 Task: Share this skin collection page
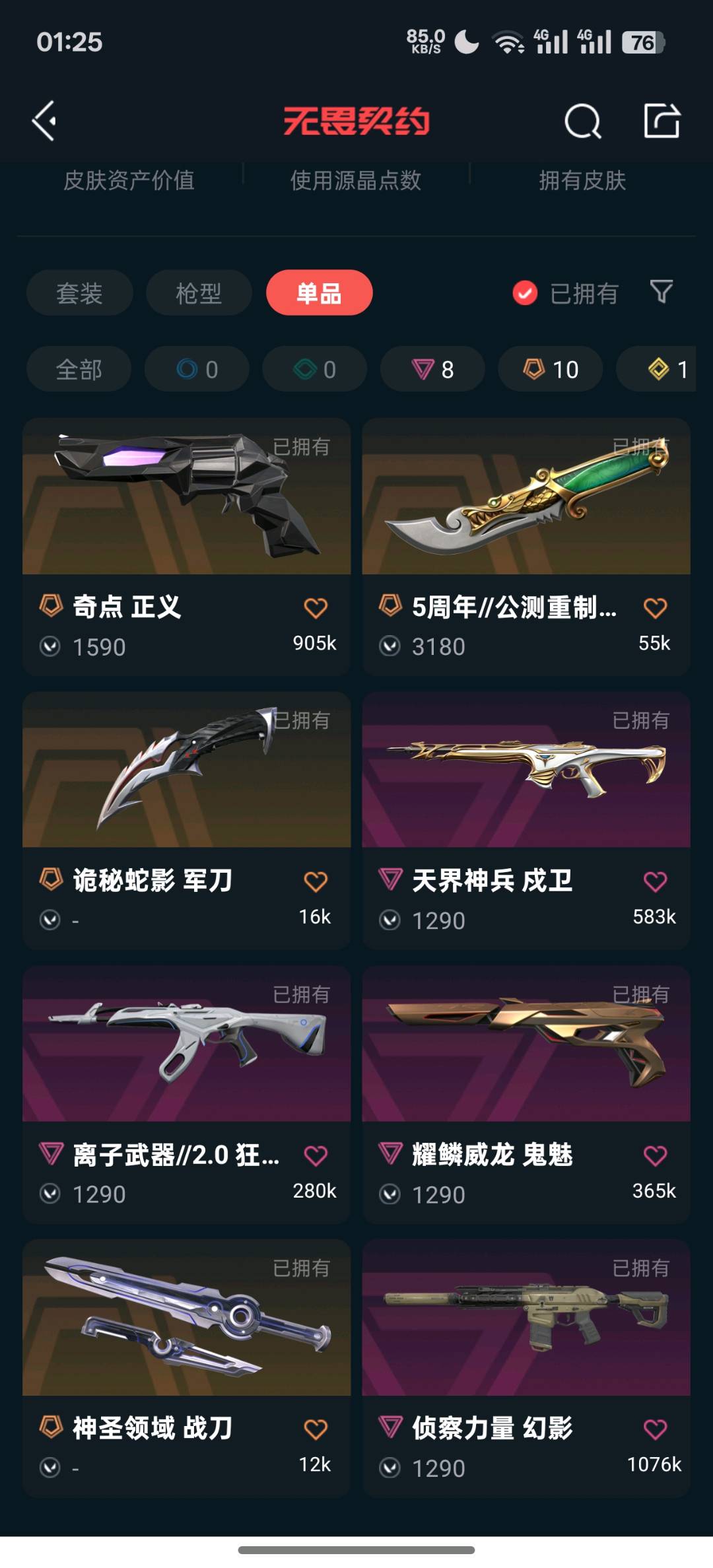click(662, 121)
